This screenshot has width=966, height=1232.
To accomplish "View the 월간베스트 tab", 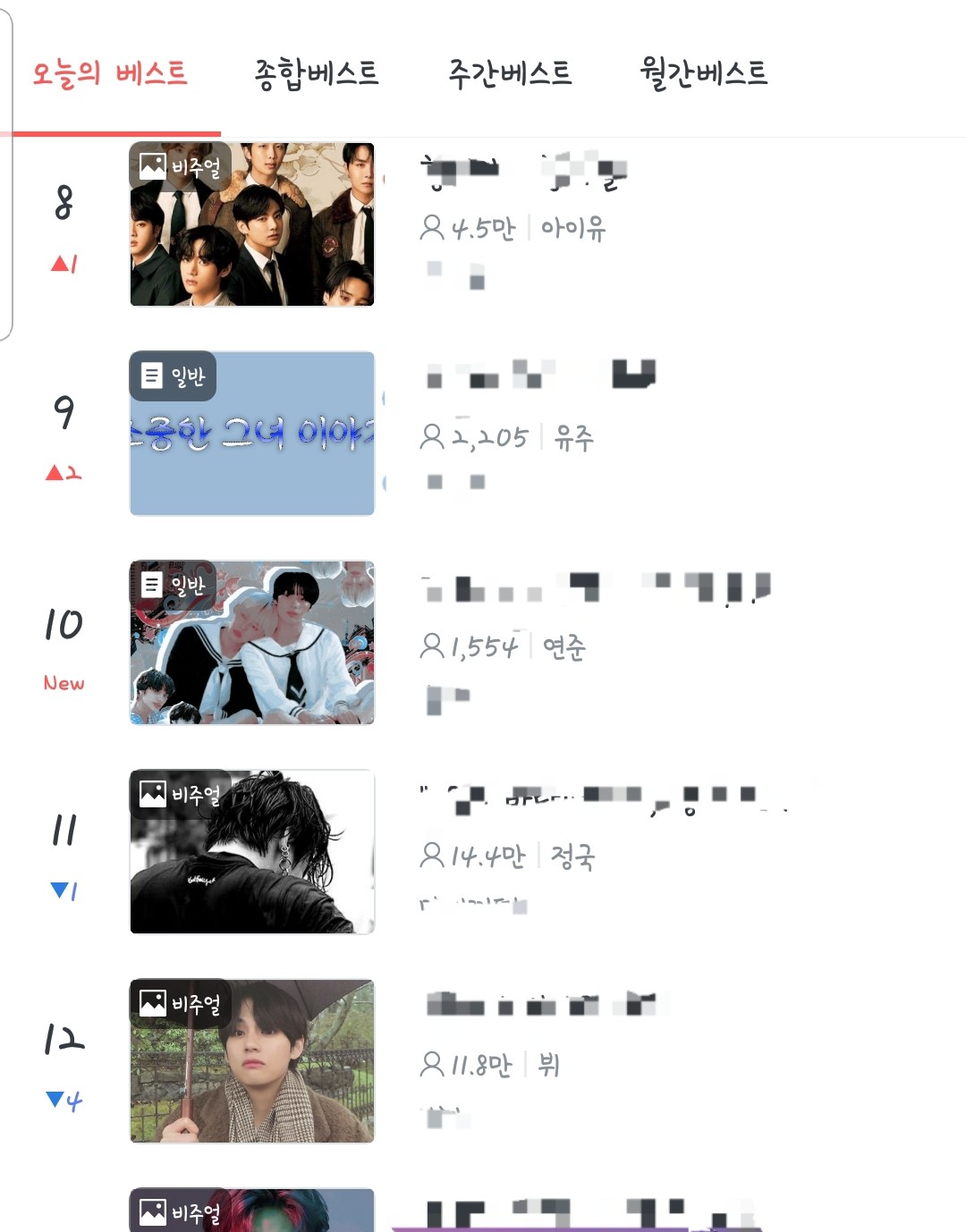I will (x=703, y=73).
